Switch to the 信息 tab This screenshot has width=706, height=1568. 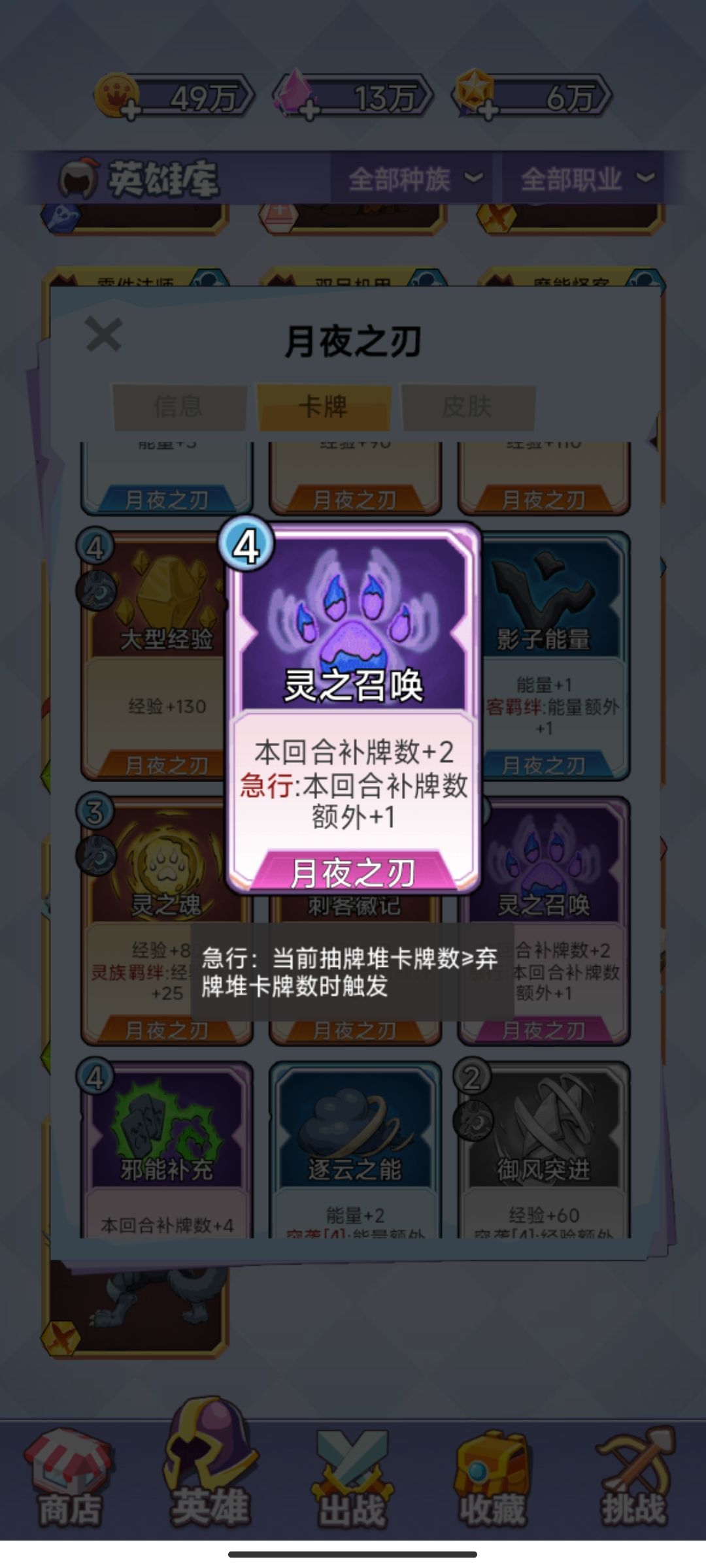point(180,406)
